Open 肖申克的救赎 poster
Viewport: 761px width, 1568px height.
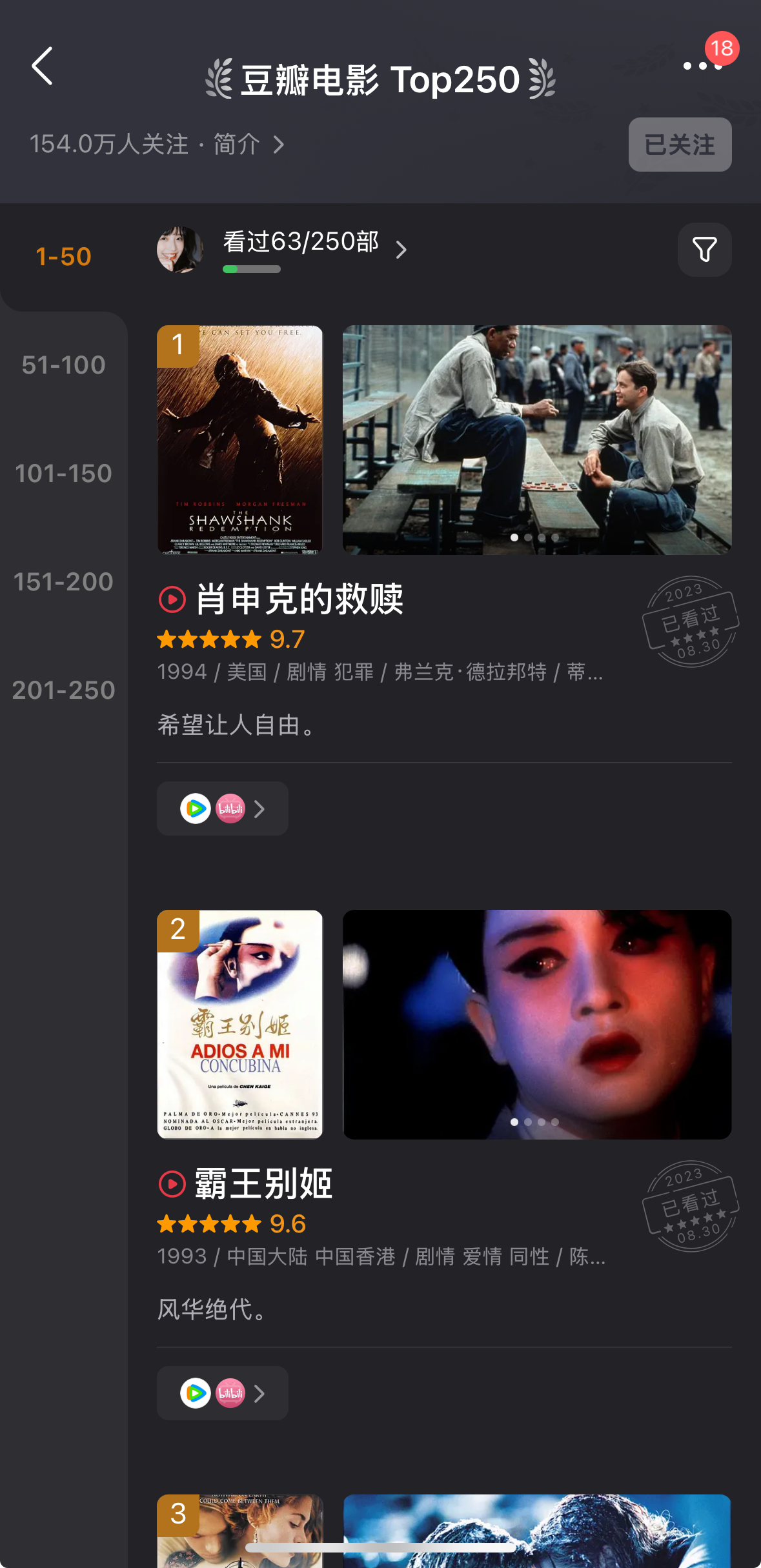coord(239,440)
